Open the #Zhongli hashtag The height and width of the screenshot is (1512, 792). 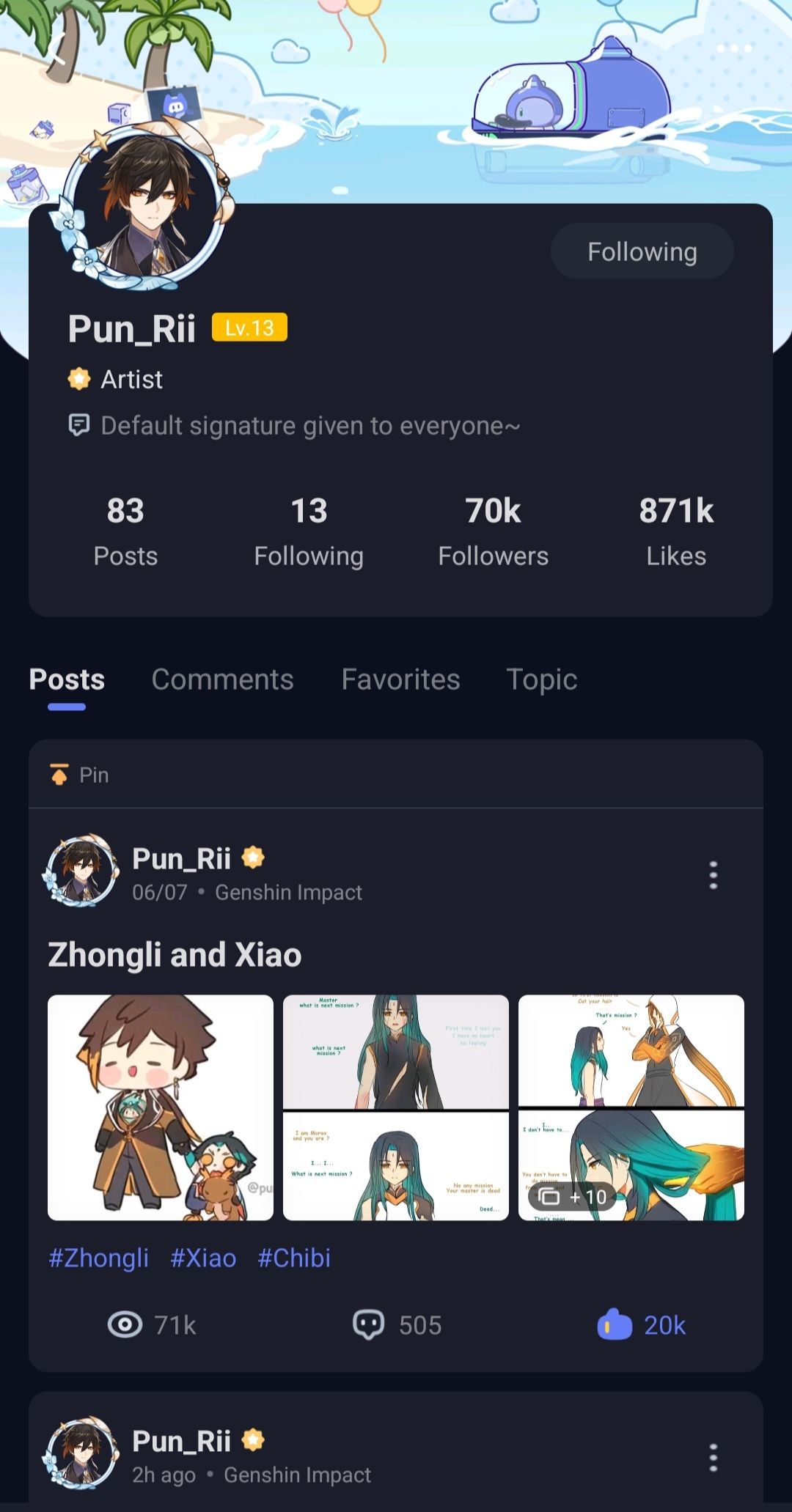pos(99,1258)
